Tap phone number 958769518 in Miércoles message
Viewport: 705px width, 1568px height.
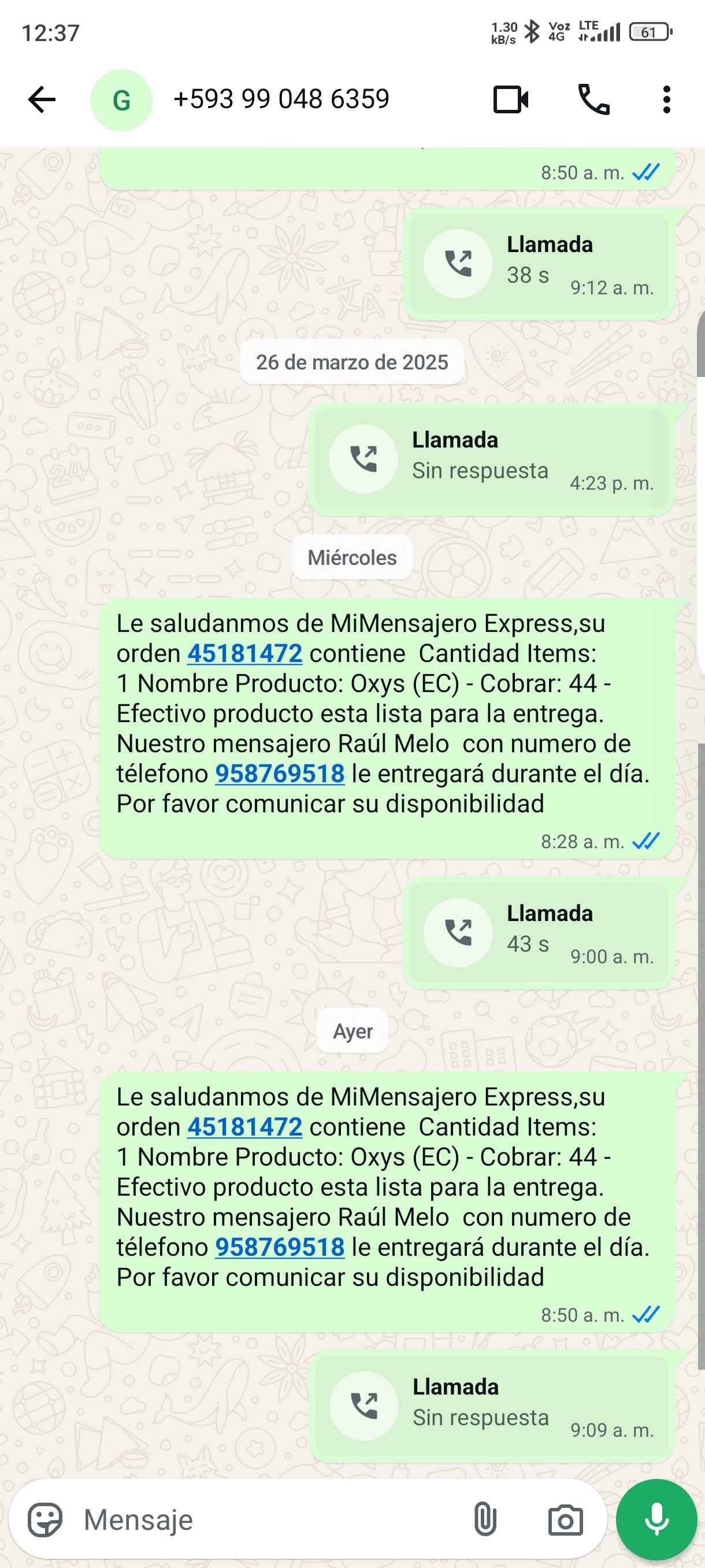pos(280,774)
